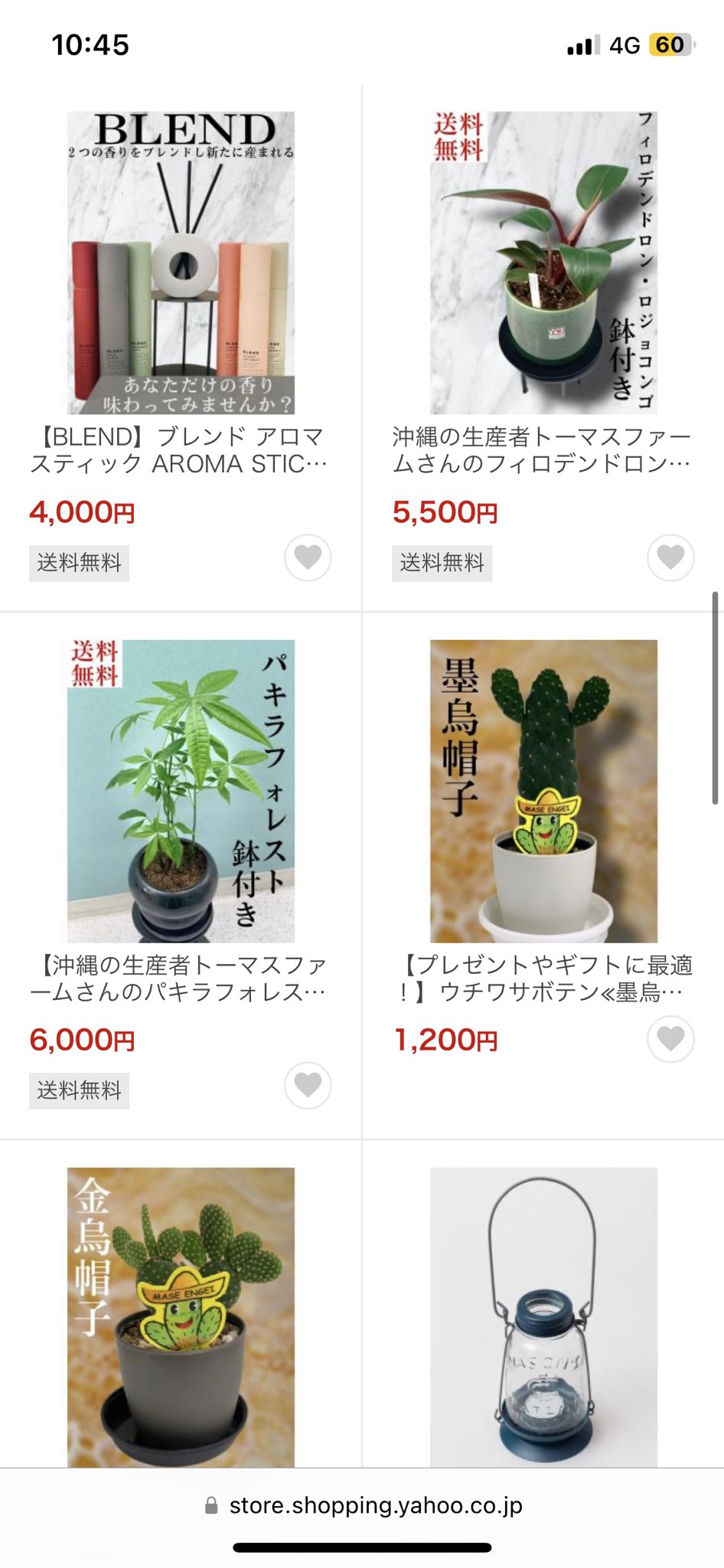Open the 墨烏帽子 cactus product
Image resolution: width=724 pixels, height=1568 pixels.
pos(543,791)
